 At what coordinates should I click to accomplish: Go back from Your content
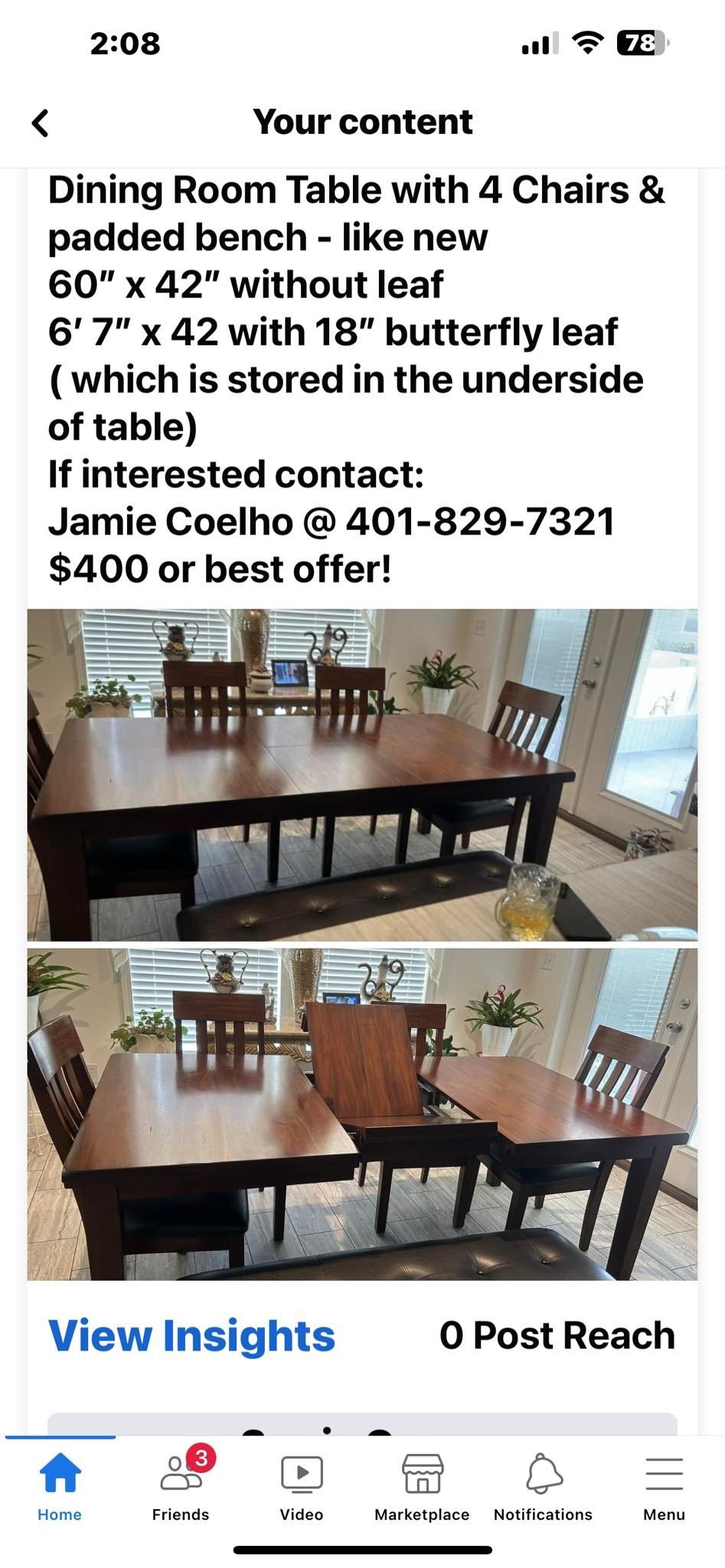coord(41,122)
